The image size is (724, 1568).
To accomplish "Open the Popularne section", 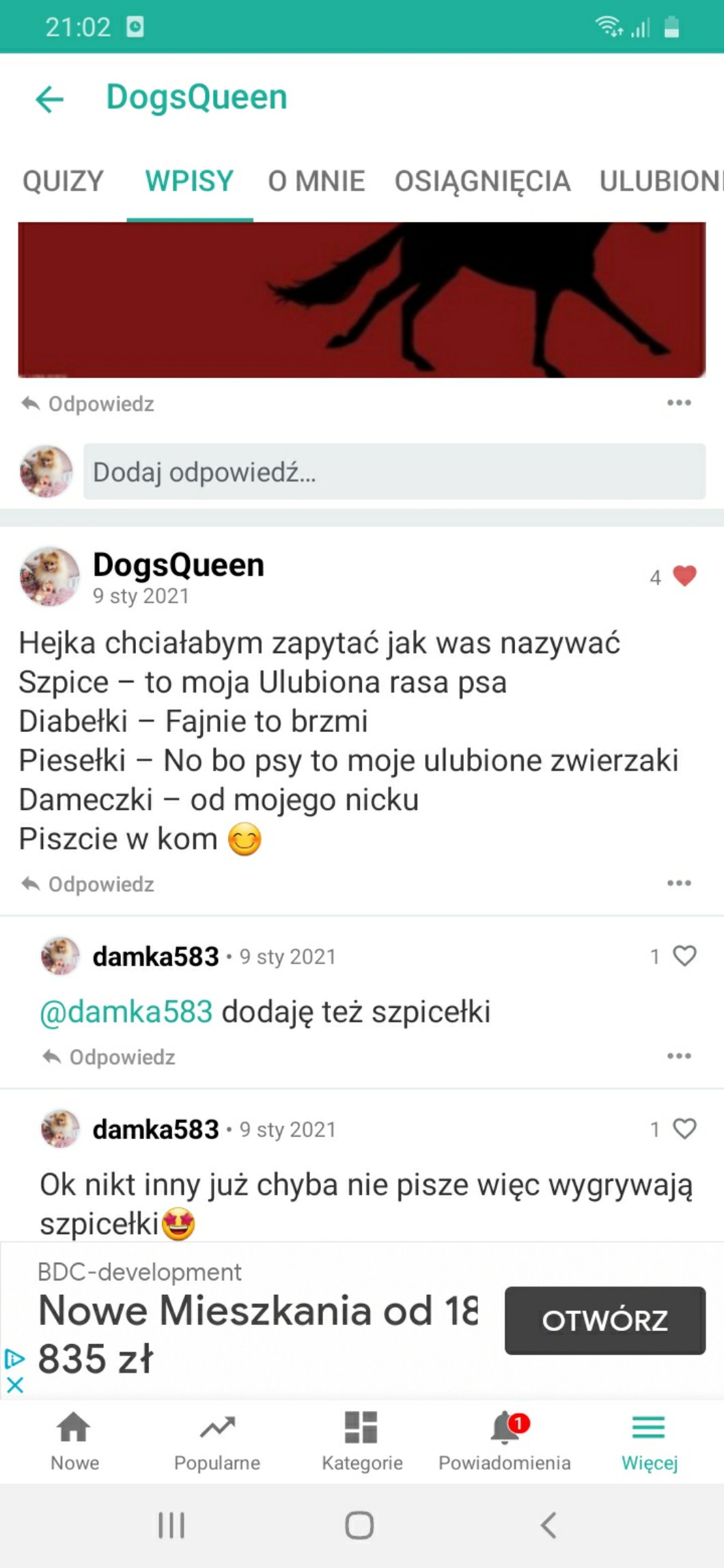I will click(217, 1441).
